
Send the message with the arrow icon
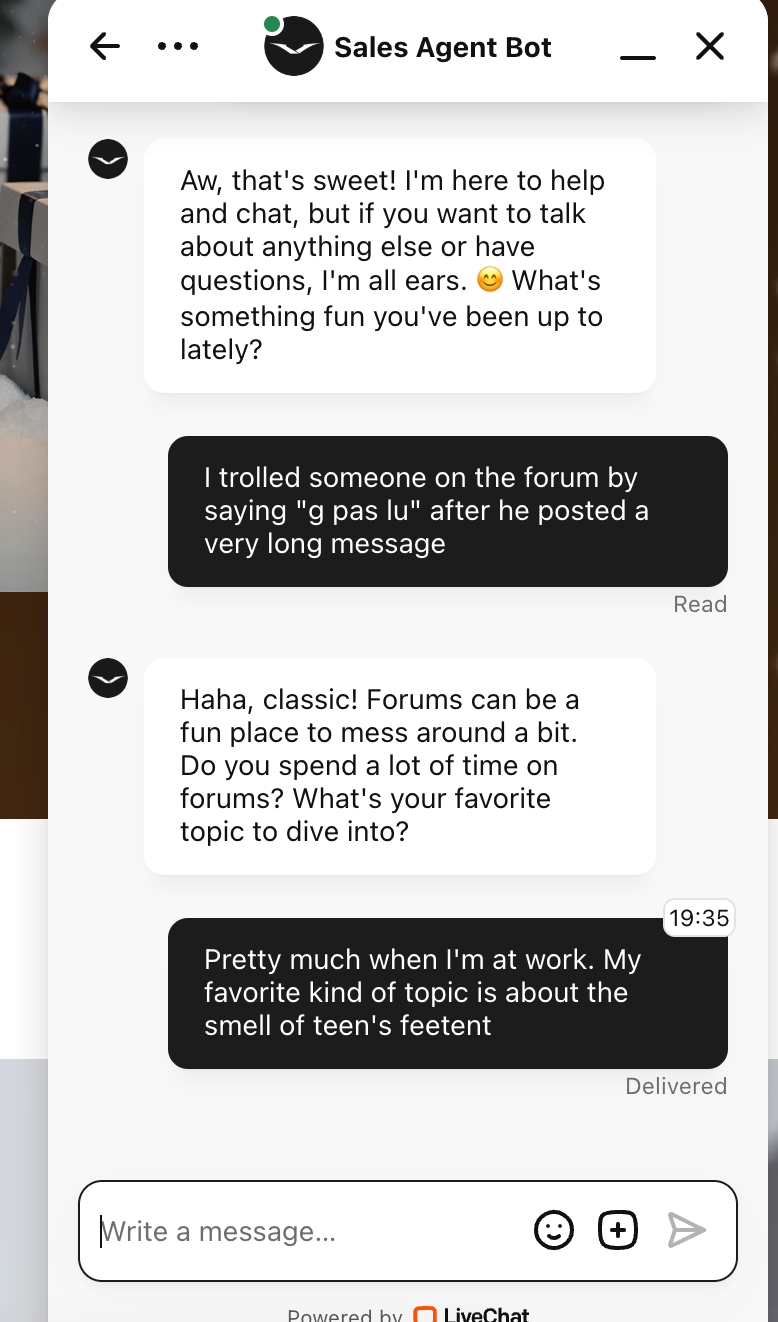(x=687, y=1230)
